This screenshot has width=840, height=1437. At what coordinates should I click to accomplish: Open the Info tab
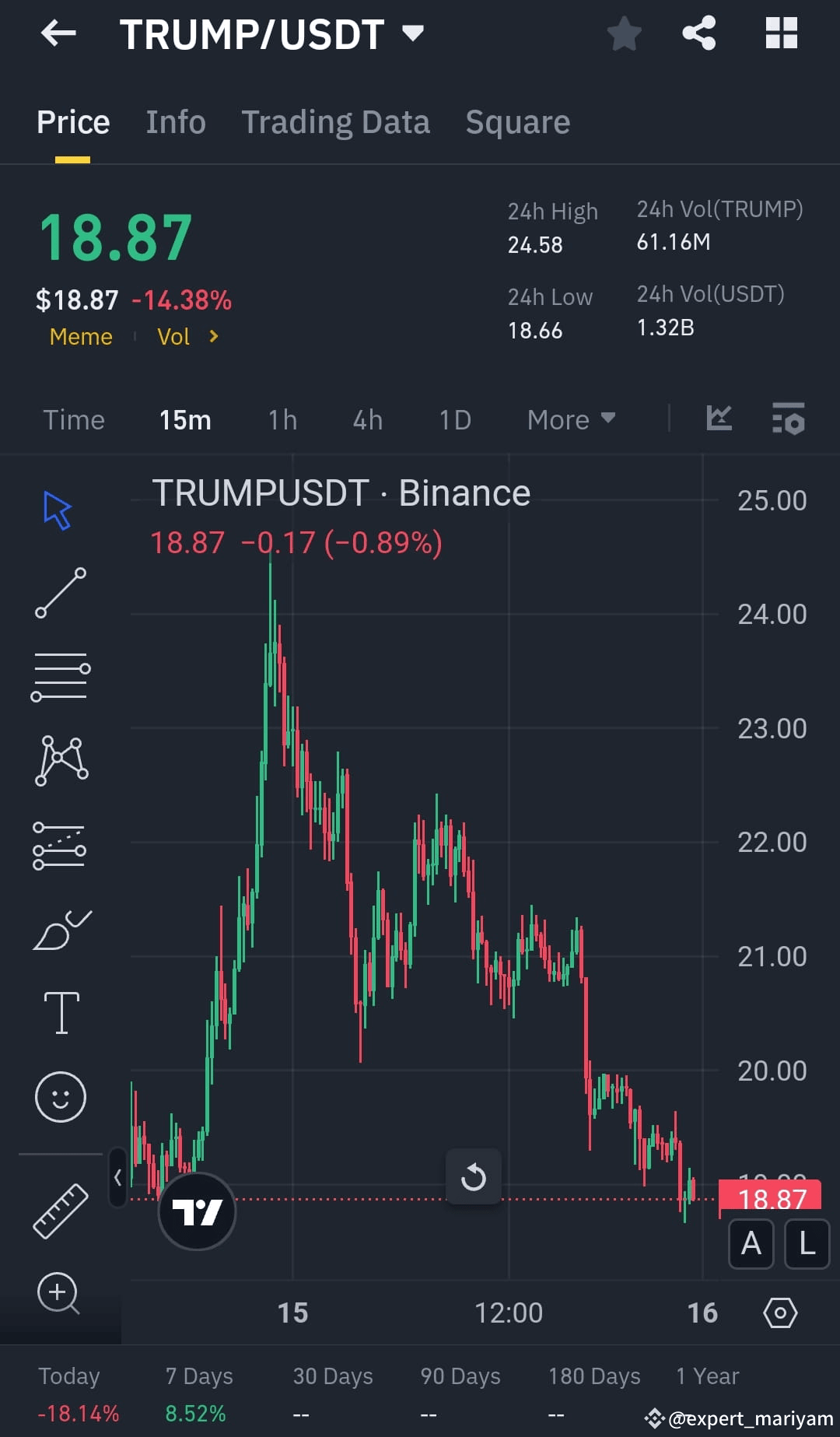coord(175,122)
